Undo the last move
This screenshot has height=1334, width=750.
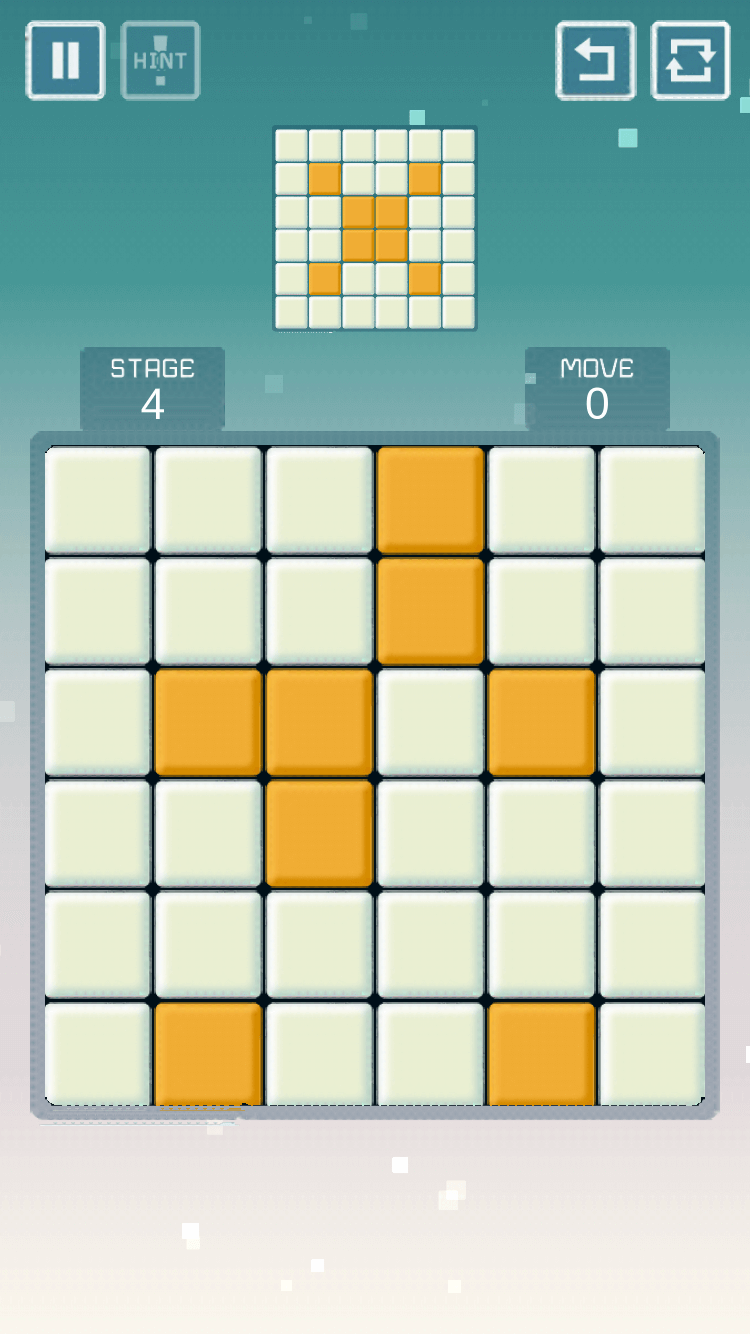click(596, 60)
